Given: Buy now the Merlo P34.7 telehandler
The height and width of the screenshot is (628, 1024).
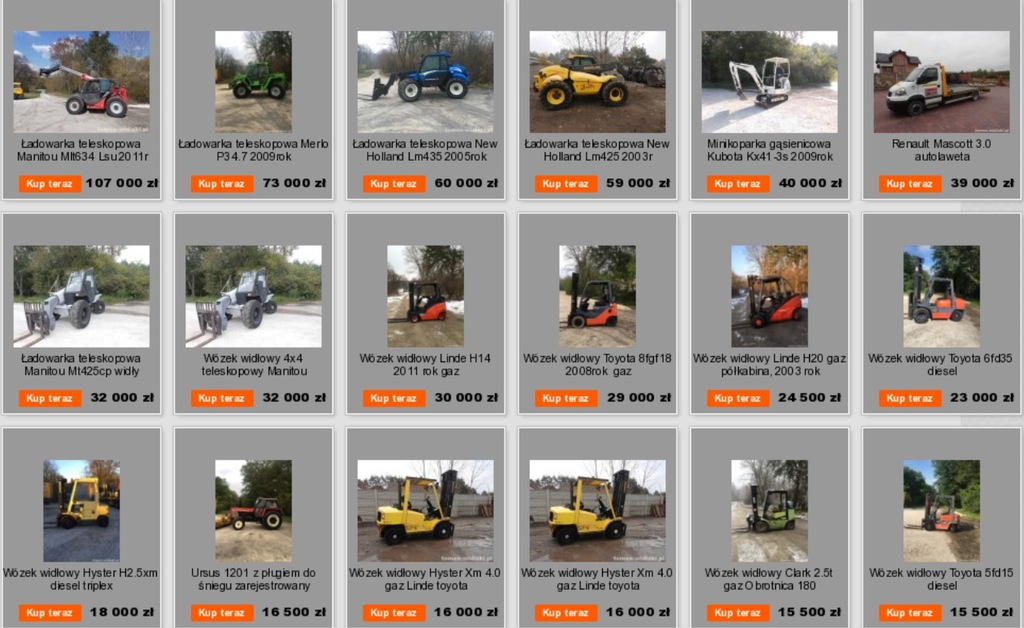Looking at the screenshot, I should pos(222,184).
